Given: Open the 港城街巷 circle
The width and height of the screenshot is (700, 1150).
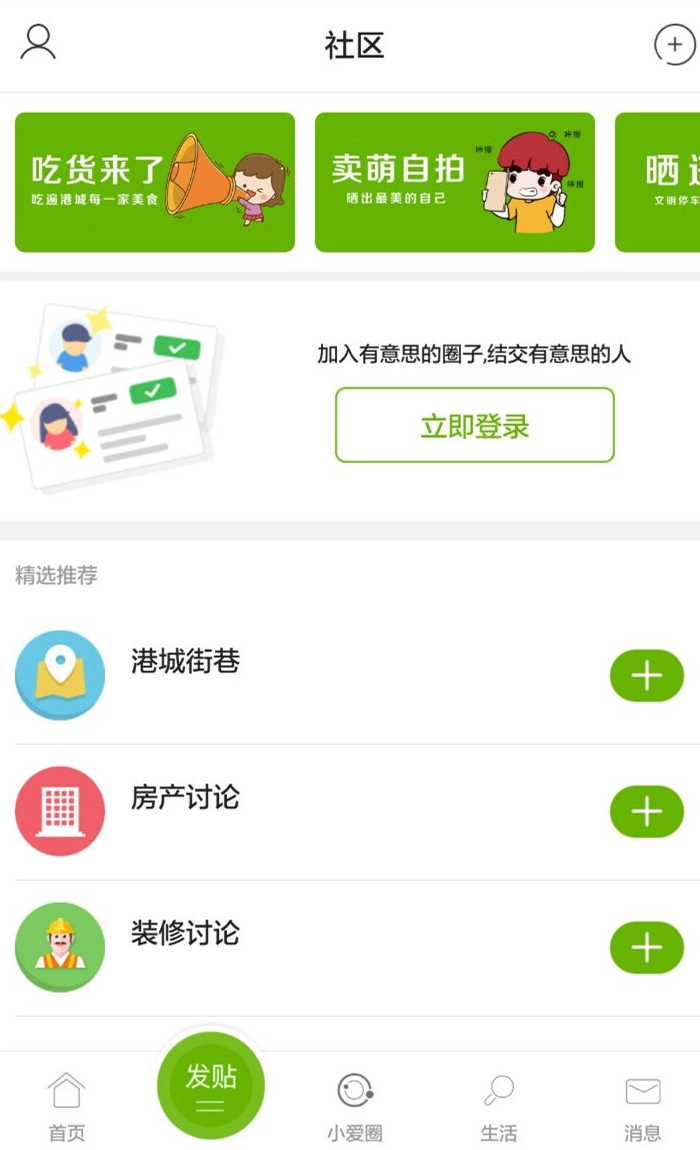Looking at the screenshot, I should (185, 662).
